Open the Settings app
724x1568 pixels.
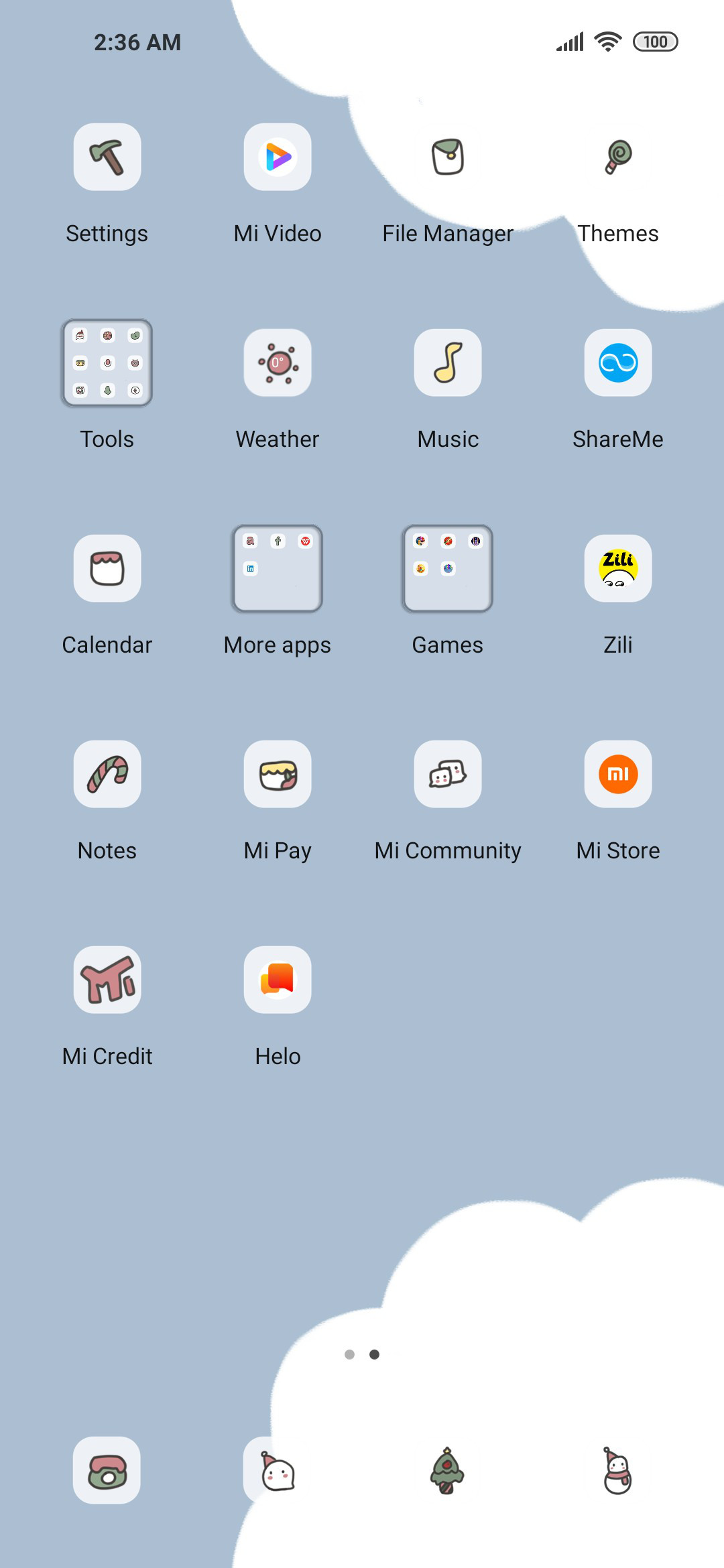pos(107,157)
